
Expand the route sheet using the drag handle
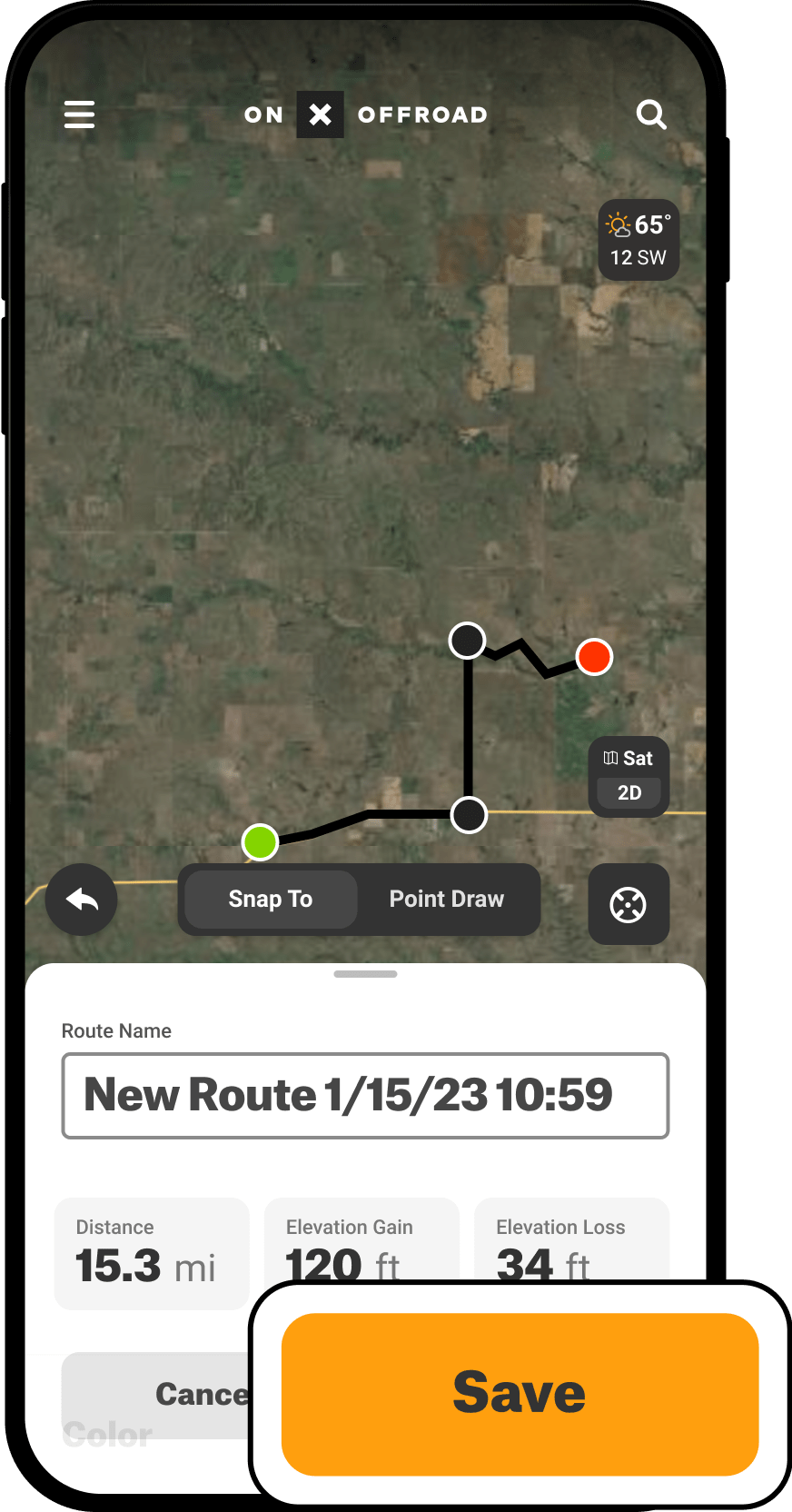point(363,973)
